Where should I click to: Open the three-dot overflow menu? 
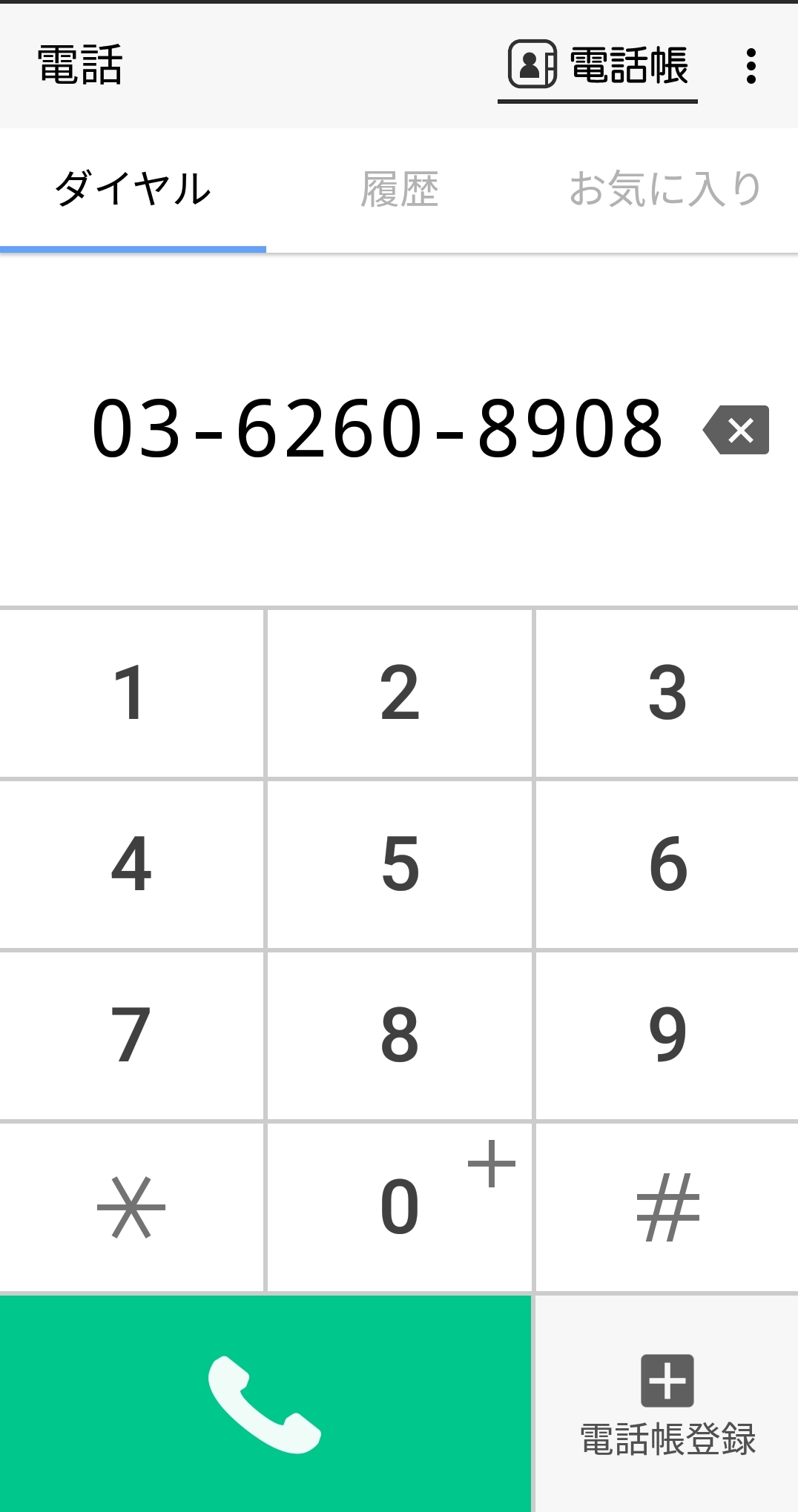coord(751,67)
